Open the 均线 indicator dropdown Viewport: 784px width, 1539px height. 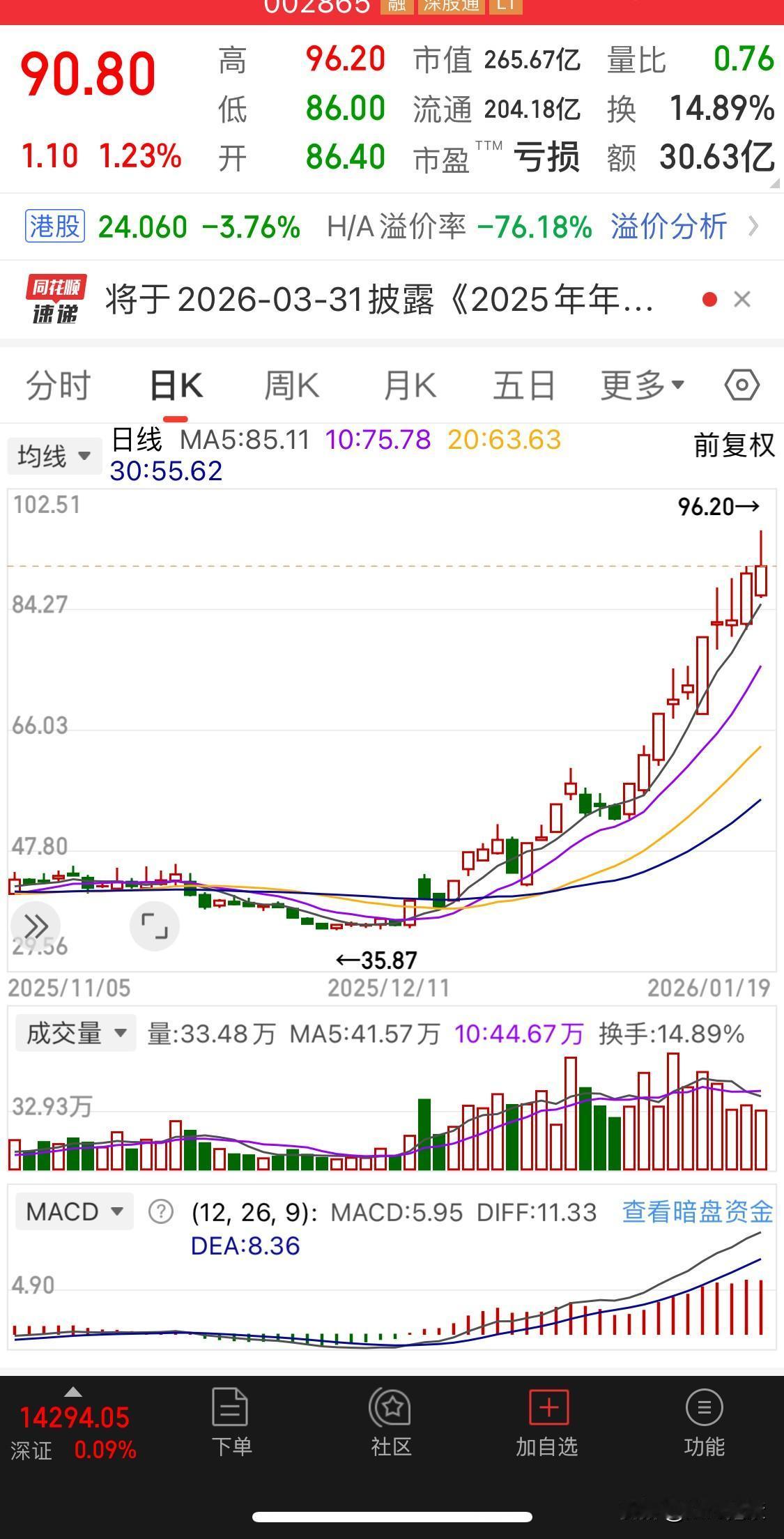tap(54, 457)
